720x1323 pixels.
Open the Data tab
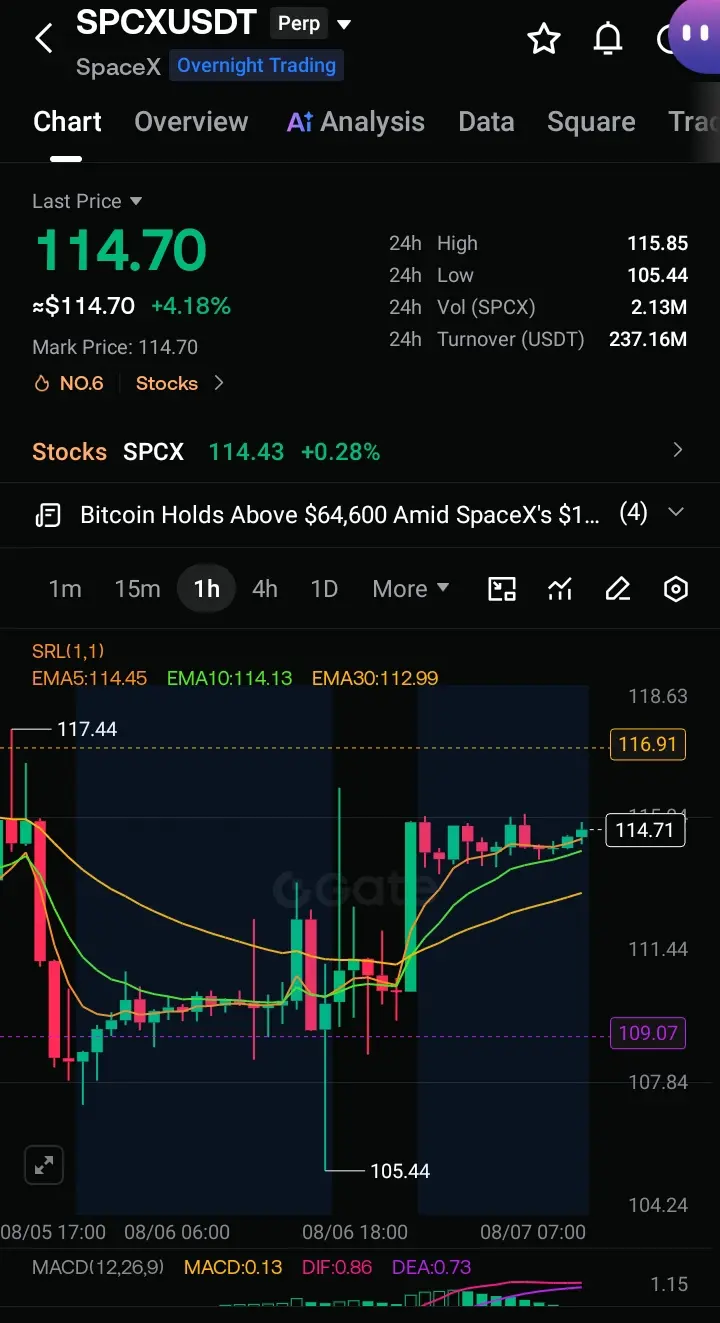486,122
